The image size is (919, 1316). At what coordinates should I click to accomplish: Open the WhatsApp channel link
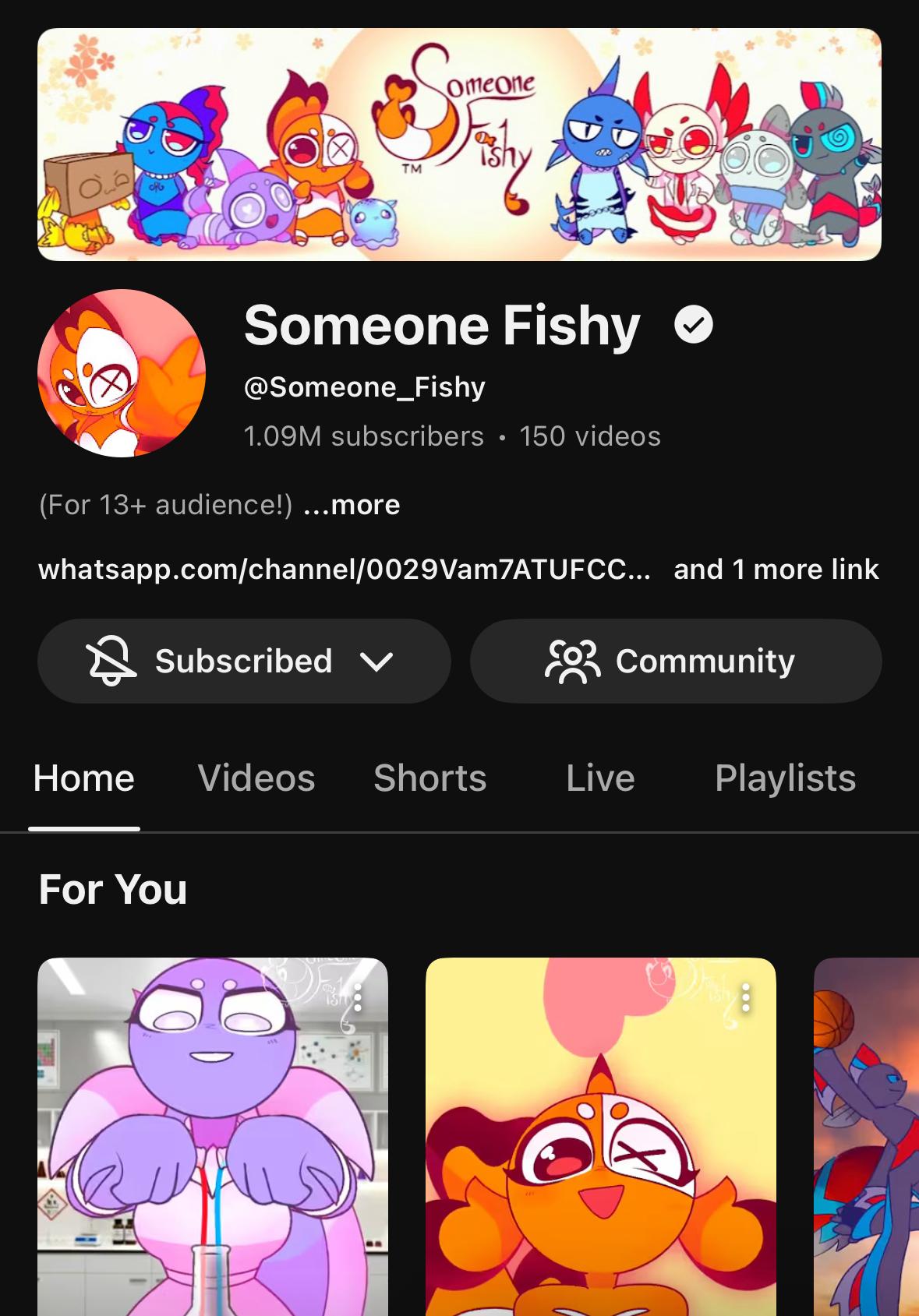[x=344, y=570]
